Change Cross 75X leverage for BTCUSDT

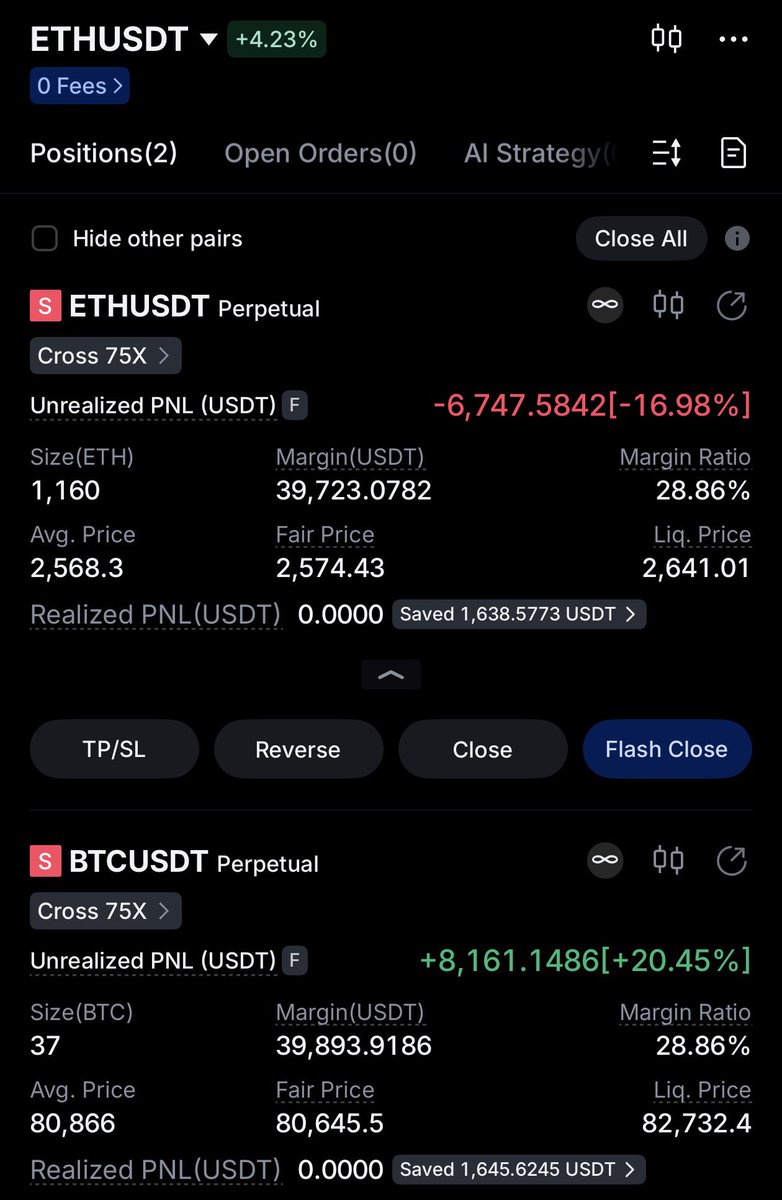(106, 911)
